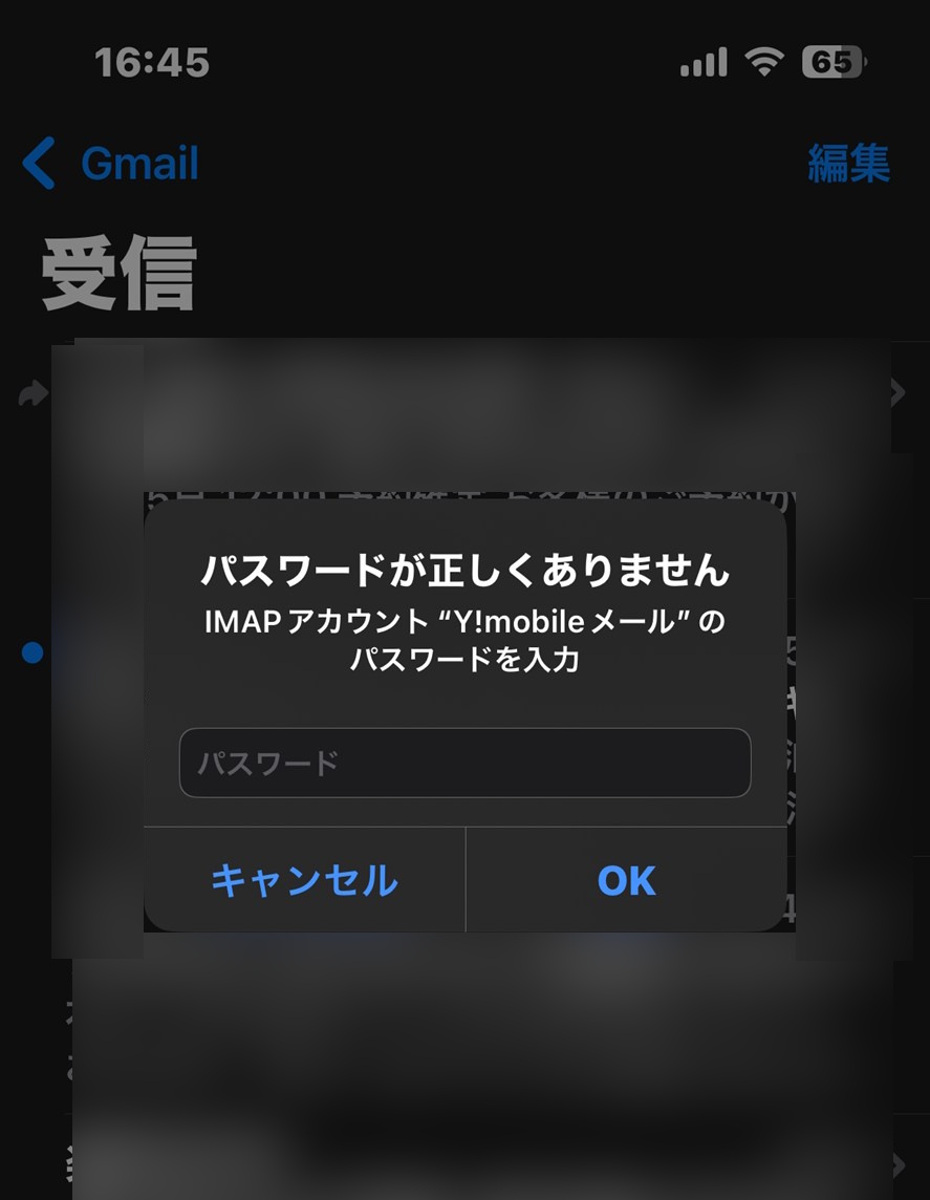Confirm the password with OK
The image size is (930, 1200).
[x=626, y=881]
